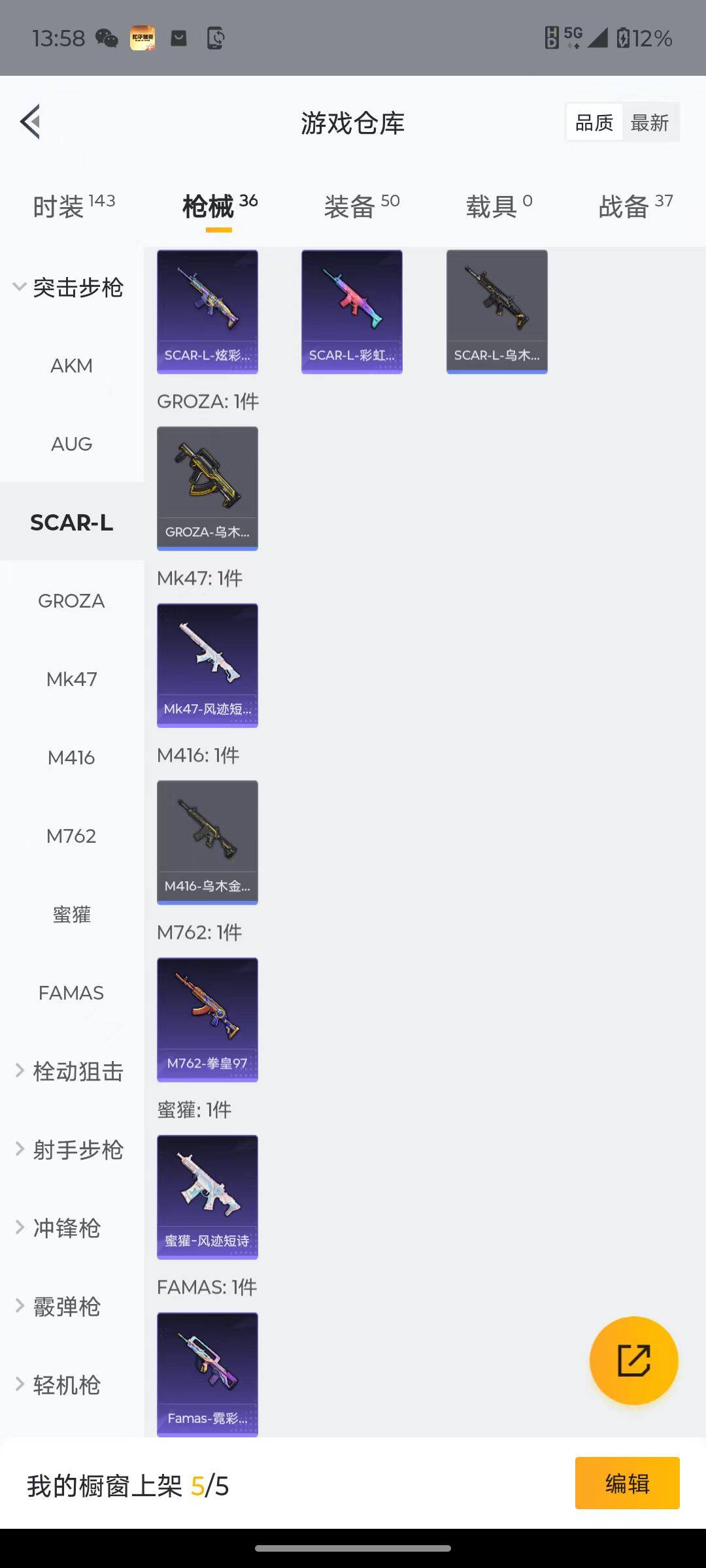The height and width of the screenshot is (1568, 706).
Task: View the M762-拳皇97 skin
Action: [207, 1019]
